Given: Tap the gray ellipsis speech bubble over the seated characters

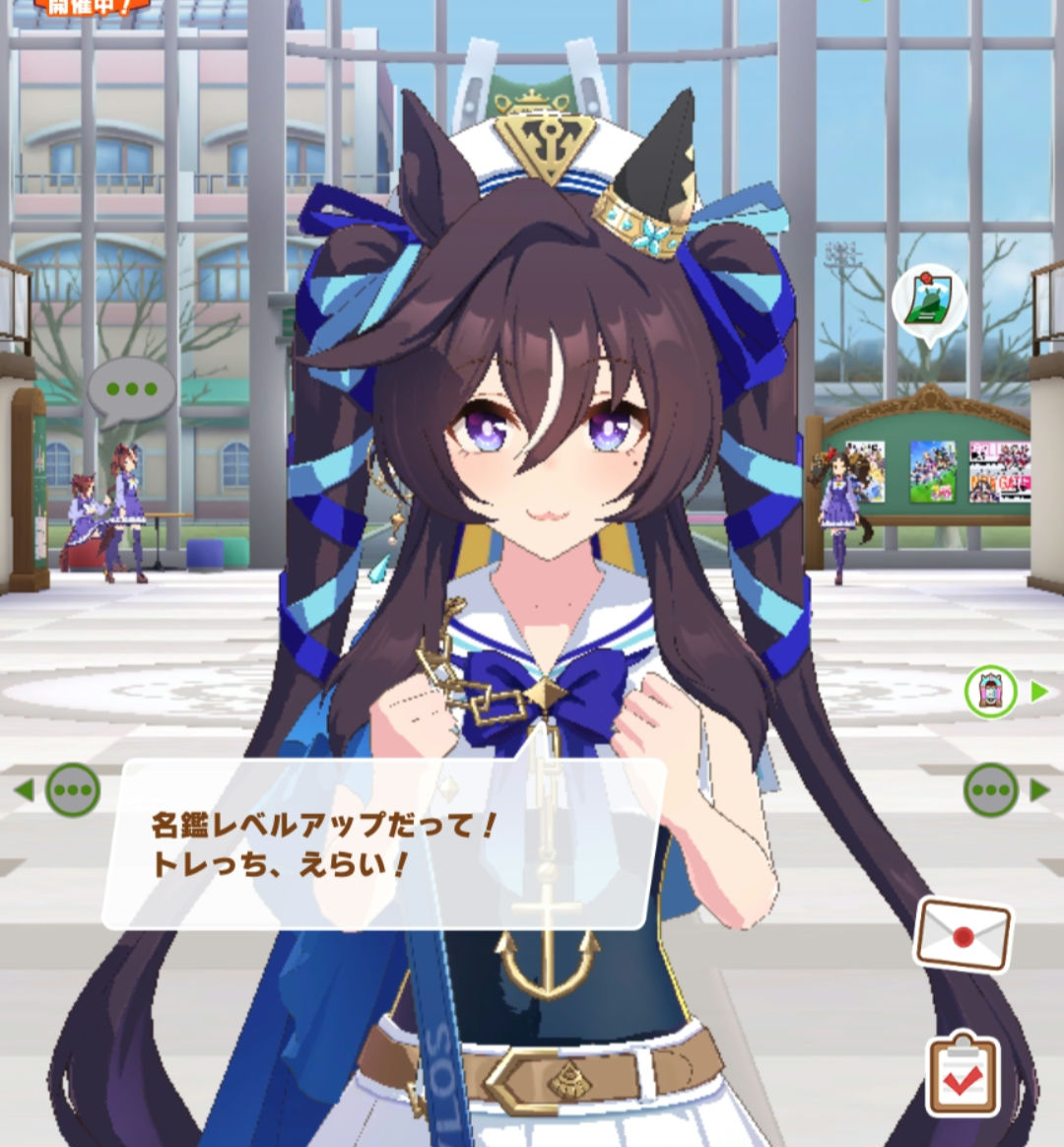Looking at the screenshot, I should [x=131, y=390].
